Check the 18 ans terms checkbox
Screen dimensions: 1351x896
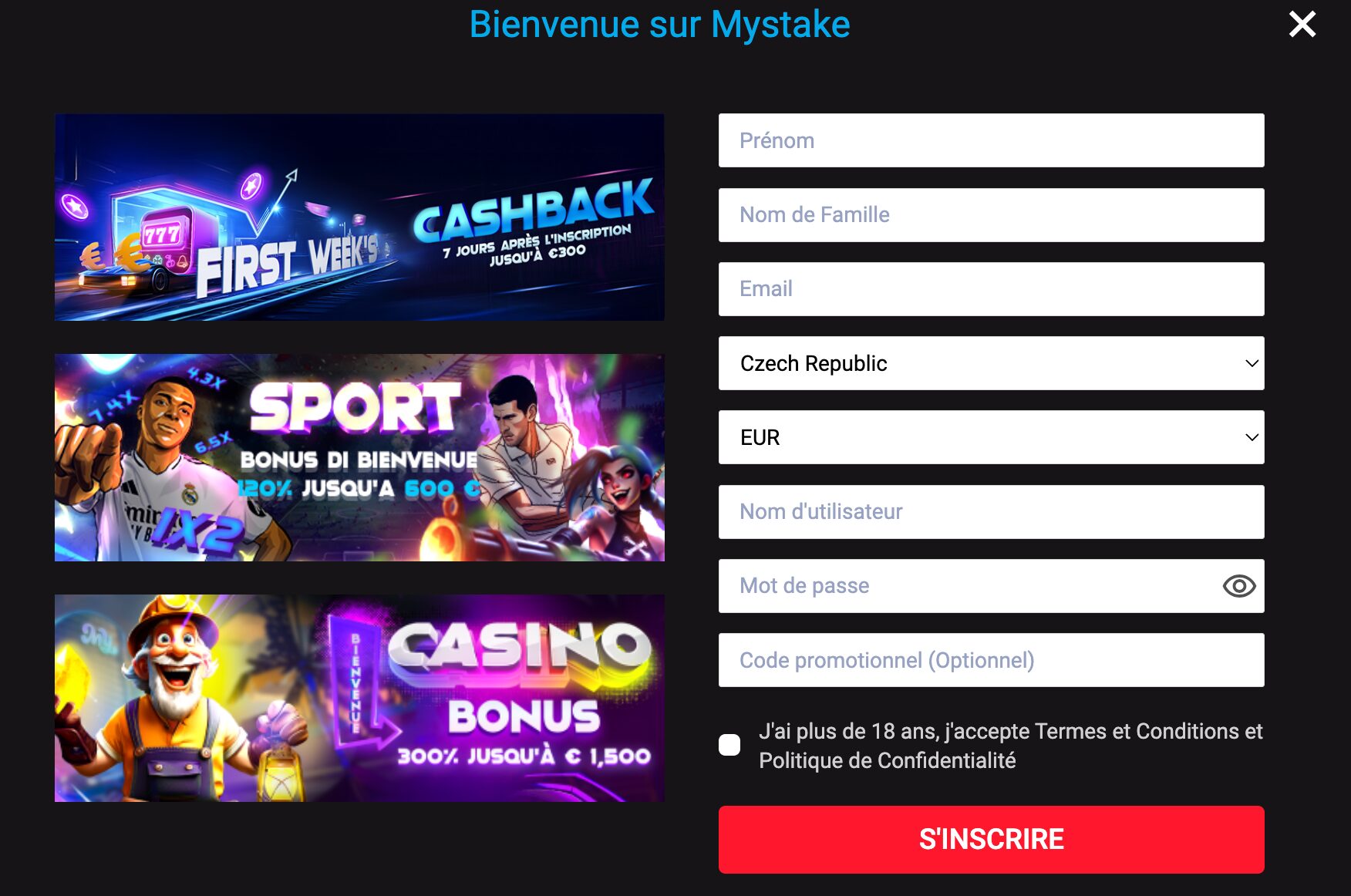(x=729, y=745)
